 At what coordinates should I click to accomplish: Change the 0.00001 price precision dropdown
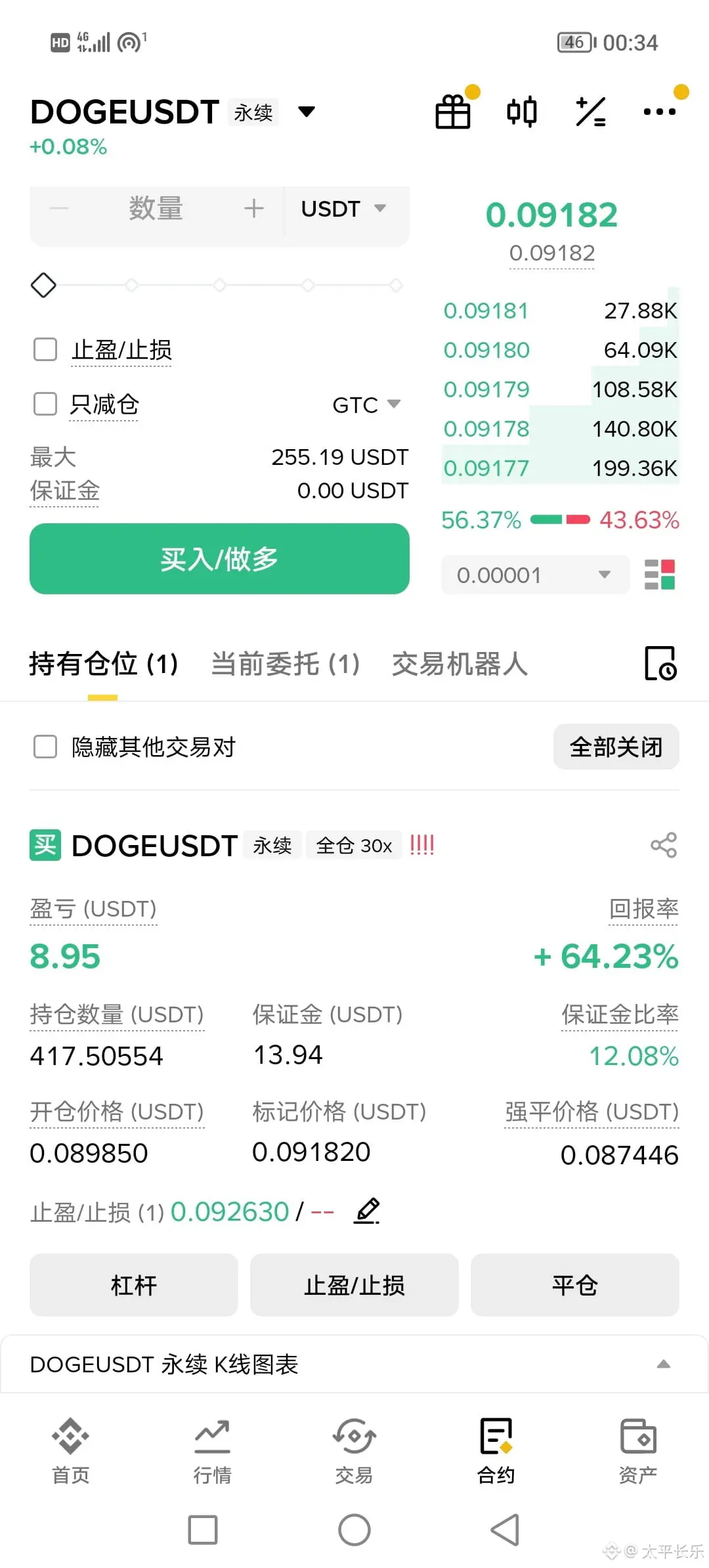click(x=535, y=575)
